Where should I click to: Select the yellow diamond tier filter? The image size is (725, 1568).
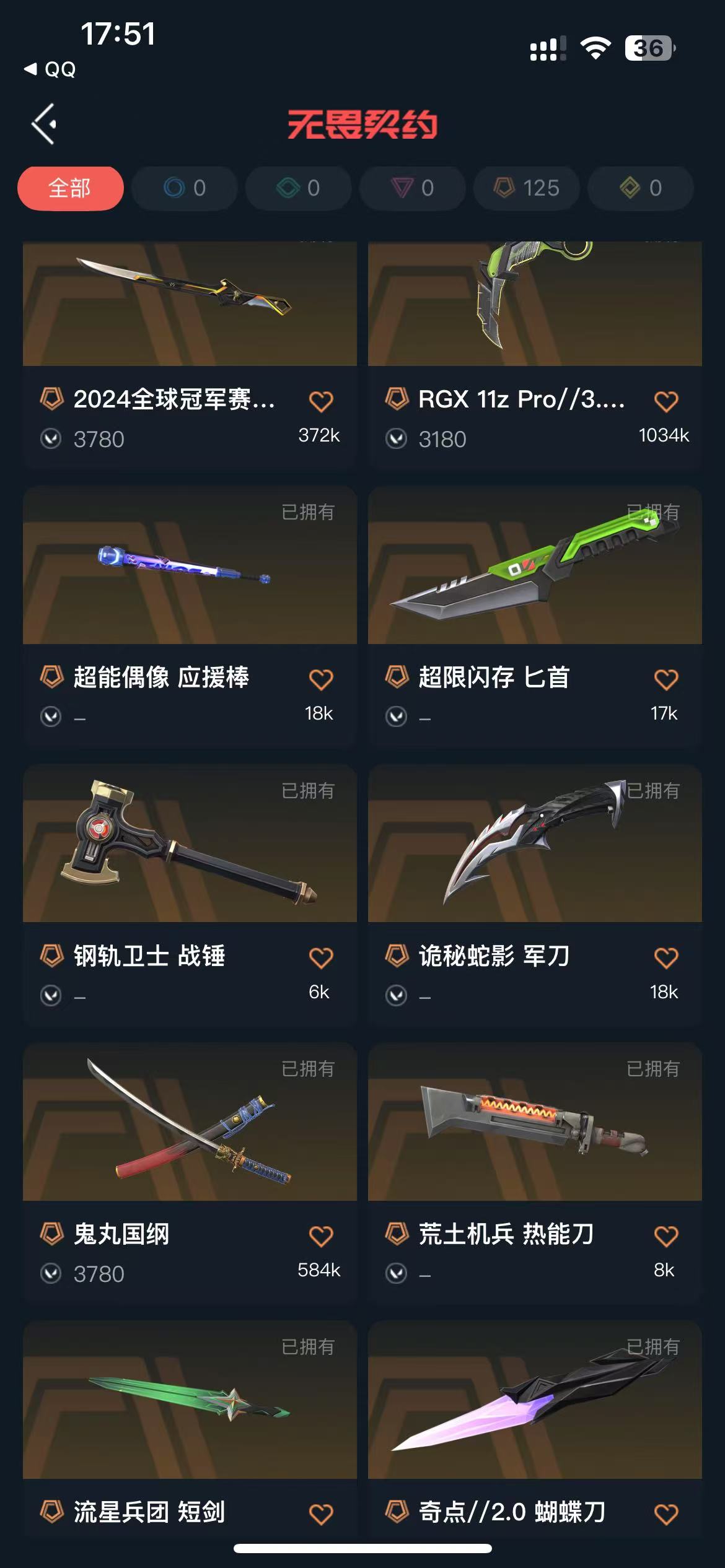pyautogui.click(x=641, y=188)
